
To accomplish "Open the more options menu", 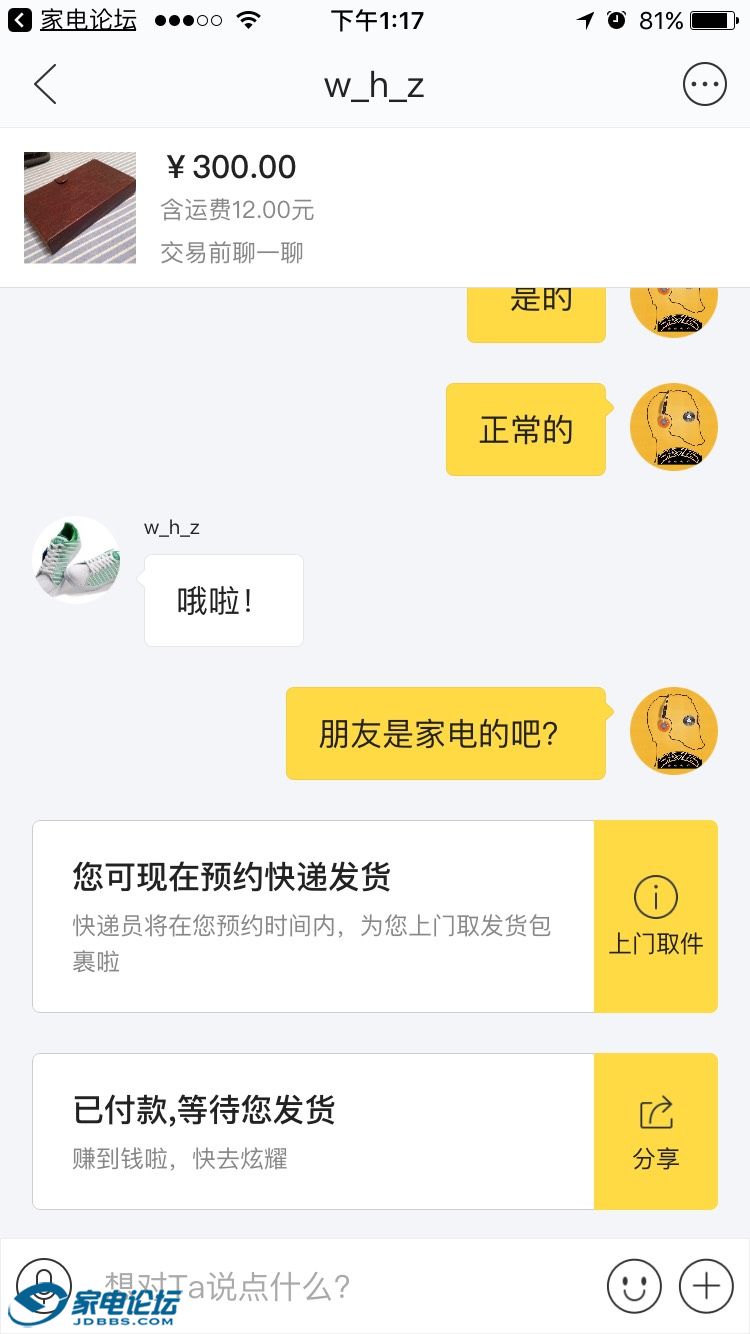I will point(704,84).
